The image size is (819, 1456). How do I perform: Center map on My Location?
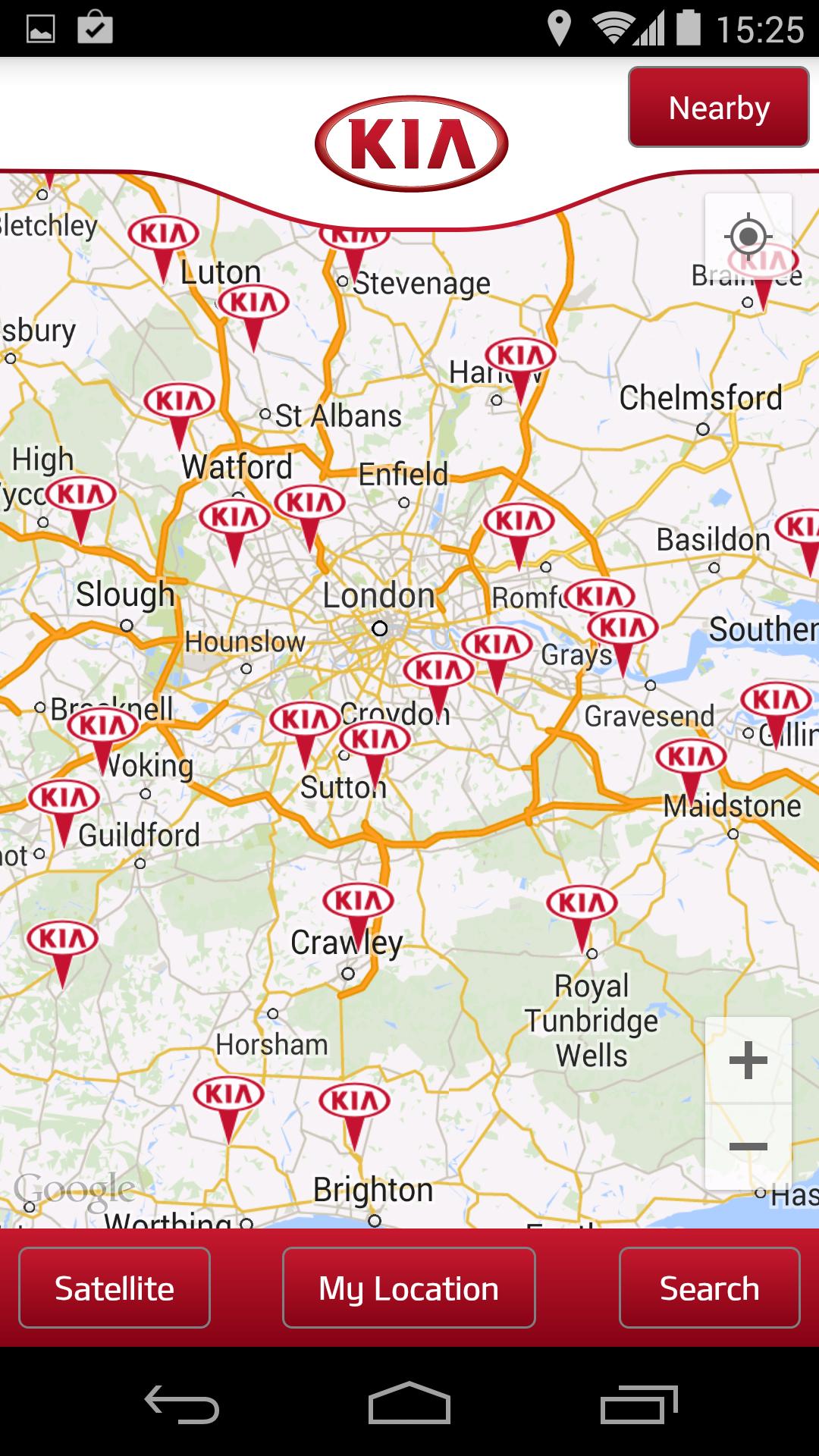click(x=409, y=1288)
